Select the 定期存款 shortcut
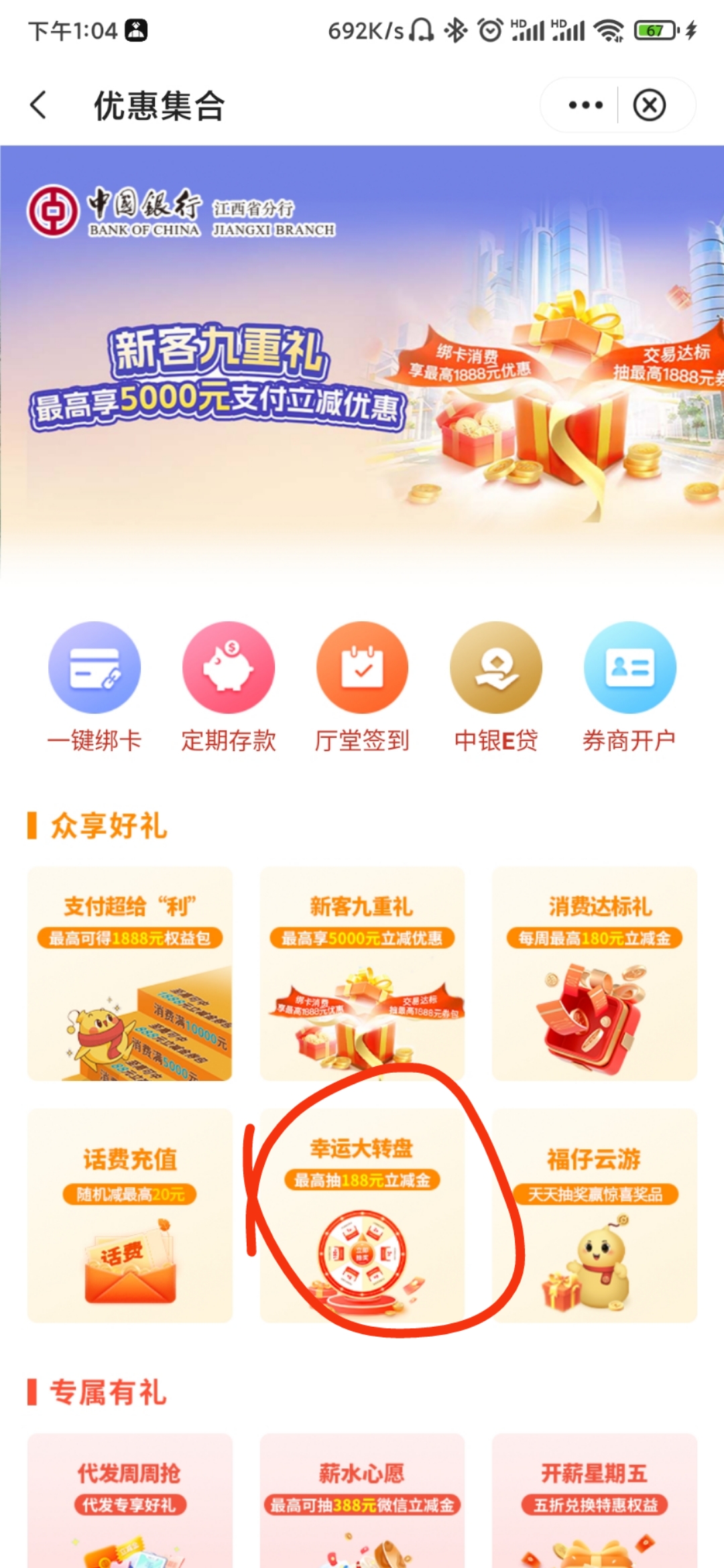 pos(229,685)
